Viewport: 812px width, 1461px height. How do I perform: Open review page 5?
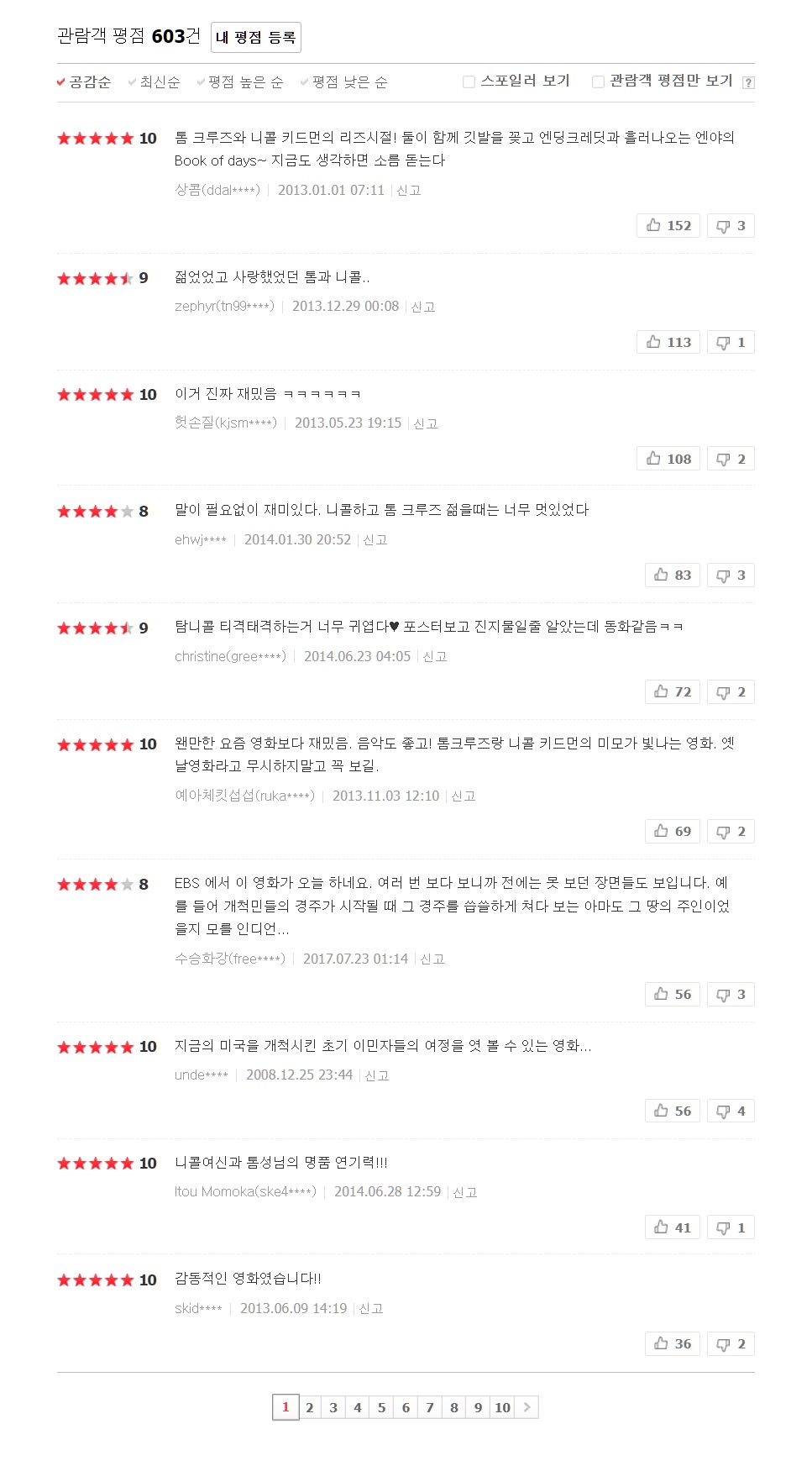click(381, 1407)
